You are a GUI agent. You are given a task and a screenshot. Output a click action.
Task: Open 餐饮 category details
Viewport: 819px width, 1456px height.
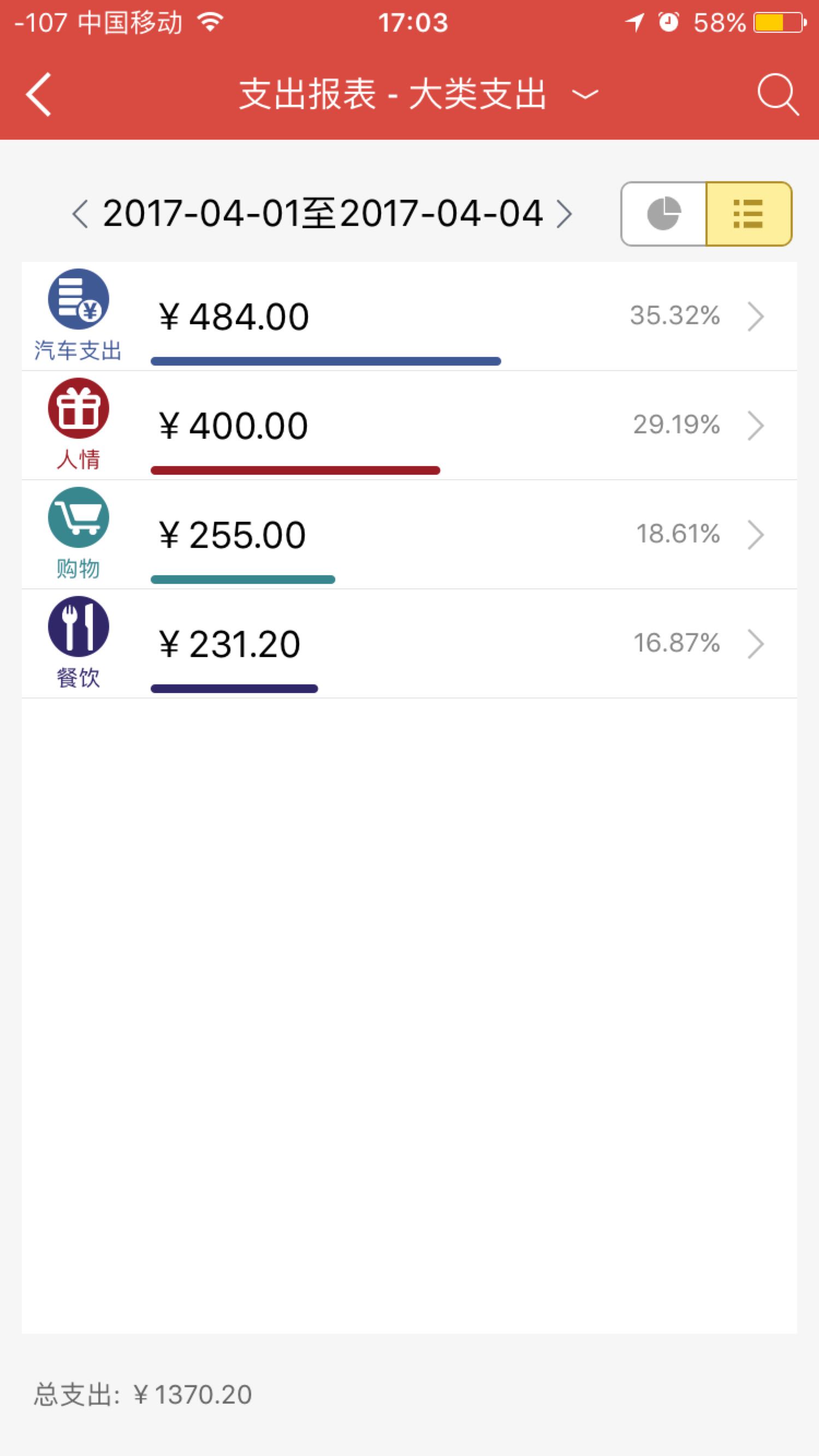(x=410, y=644)
